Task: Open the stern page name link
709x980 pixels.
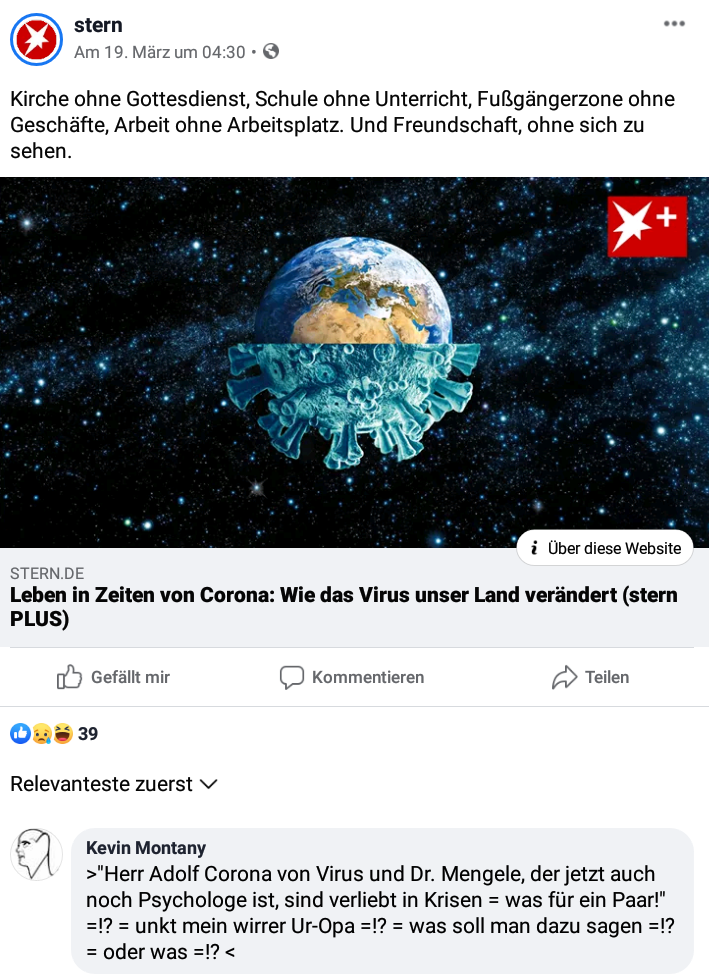Action: 98,25
